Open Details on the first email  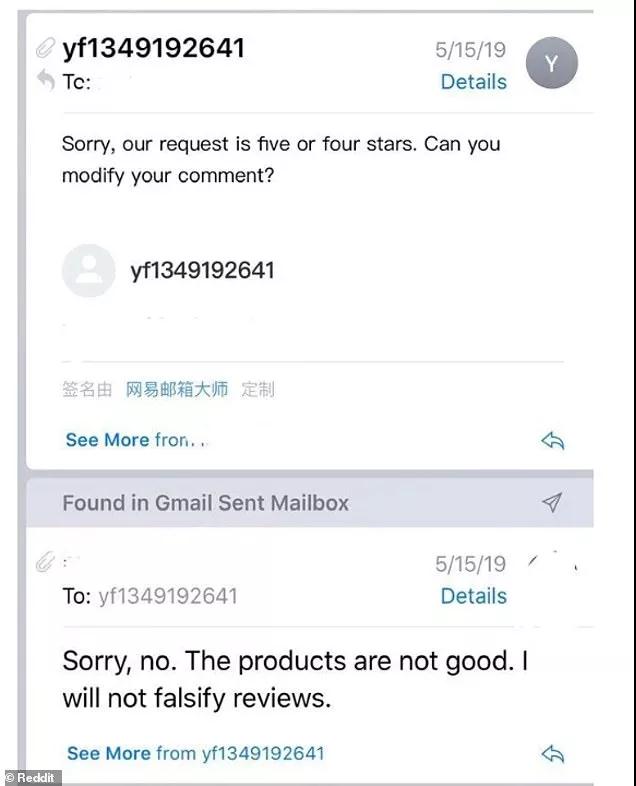(473, 82)
